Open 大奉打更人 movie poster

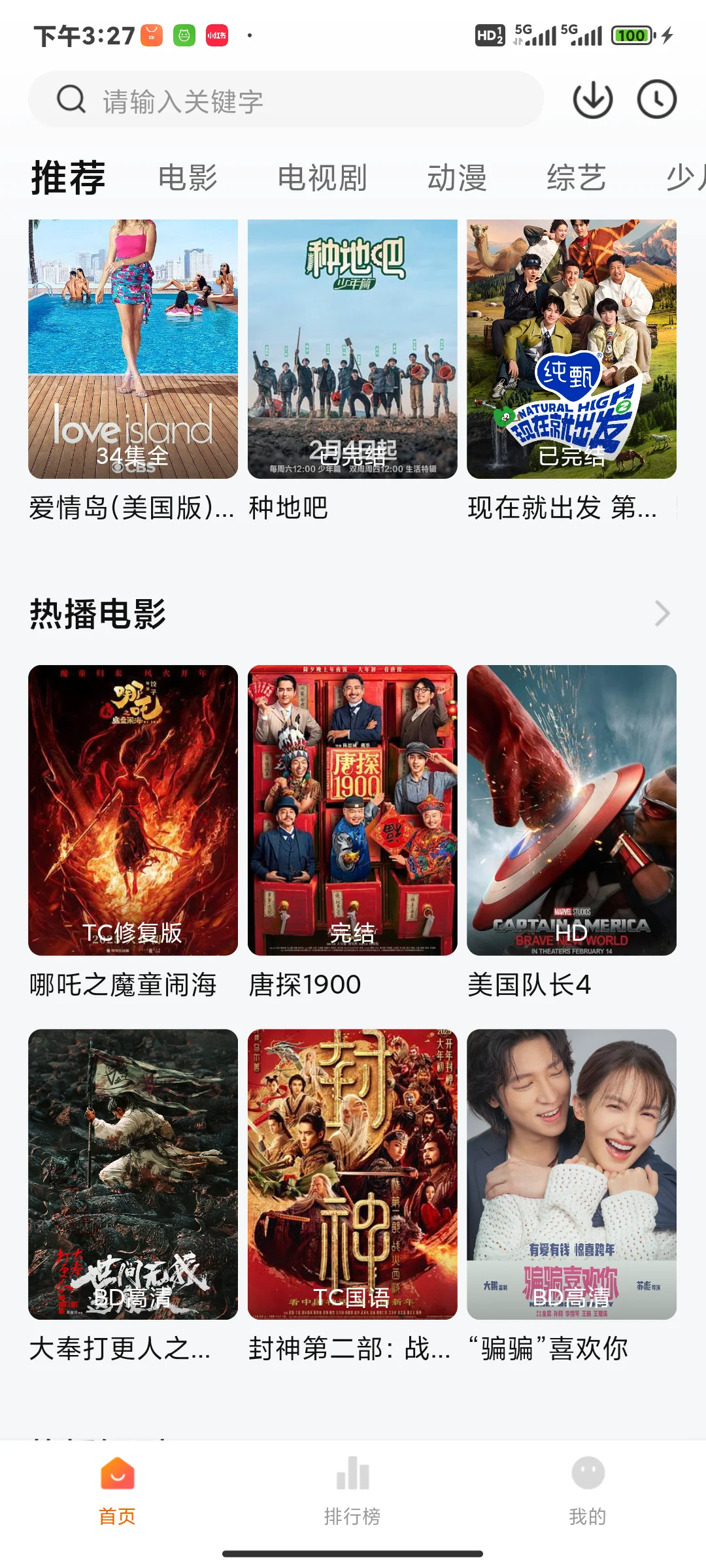(x=133, y=1174)
